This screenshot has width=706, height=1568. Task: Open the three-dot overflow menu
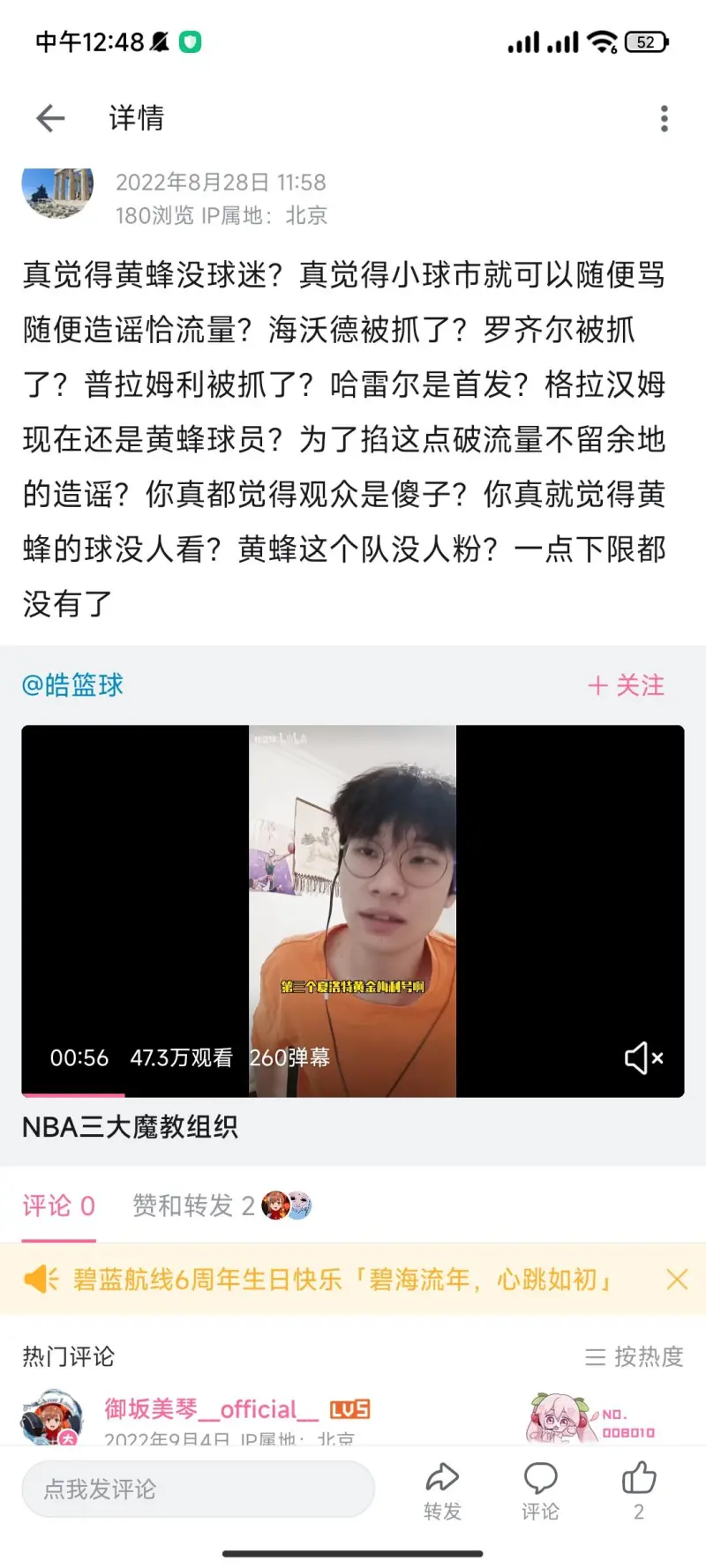(664, 118)
